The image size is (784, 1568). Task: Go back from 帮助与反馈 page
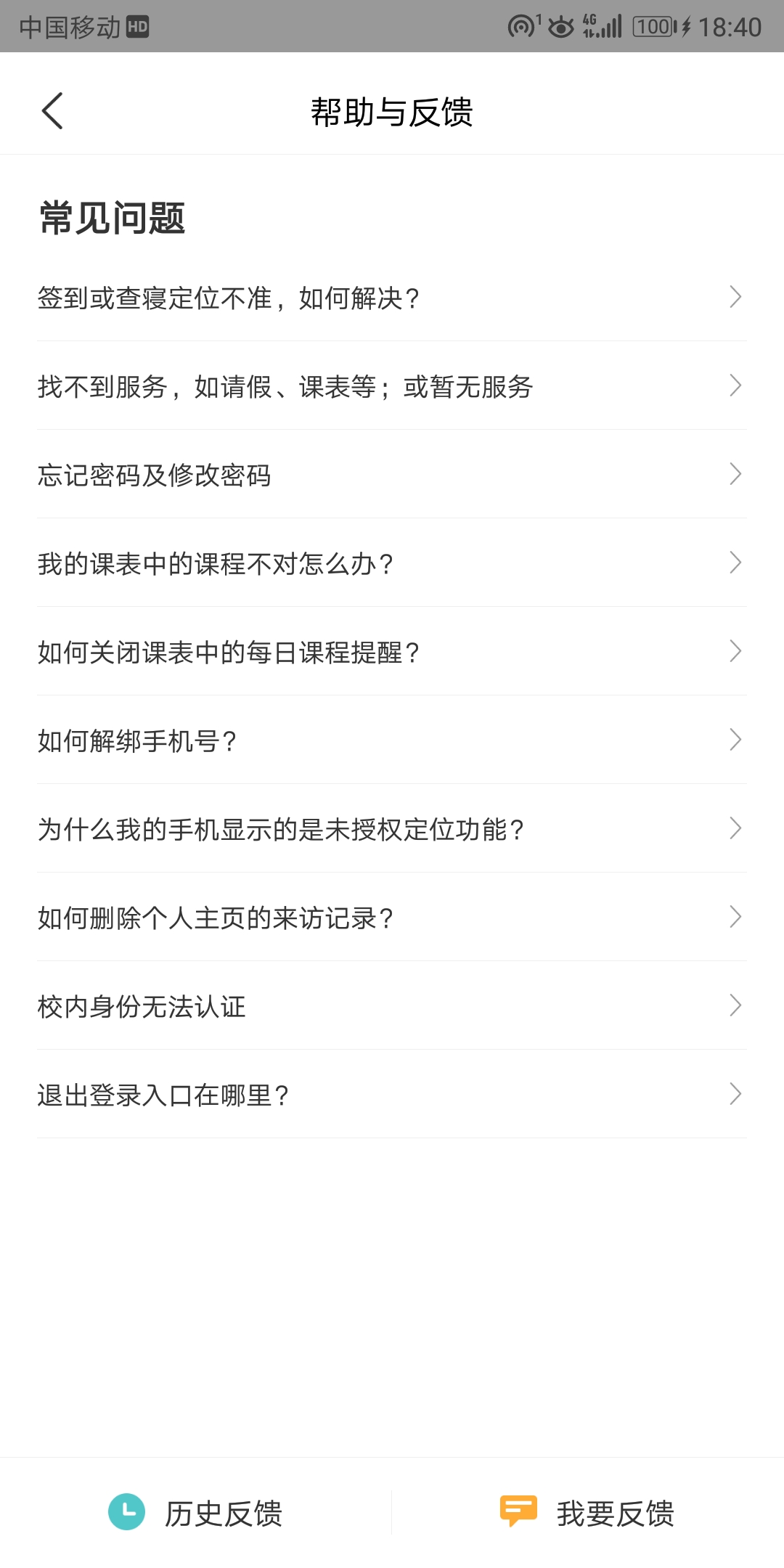(52, 111)
